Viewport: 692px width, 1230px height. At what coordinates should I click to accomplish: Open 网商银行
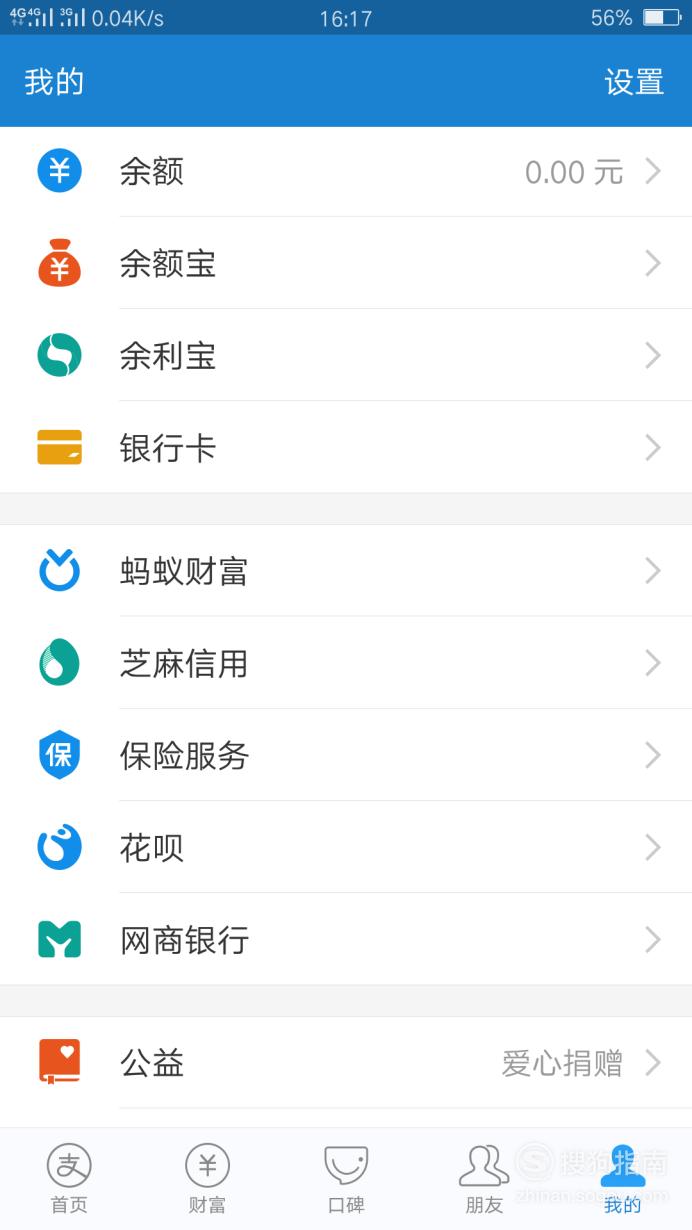click(x=346, y=940)
